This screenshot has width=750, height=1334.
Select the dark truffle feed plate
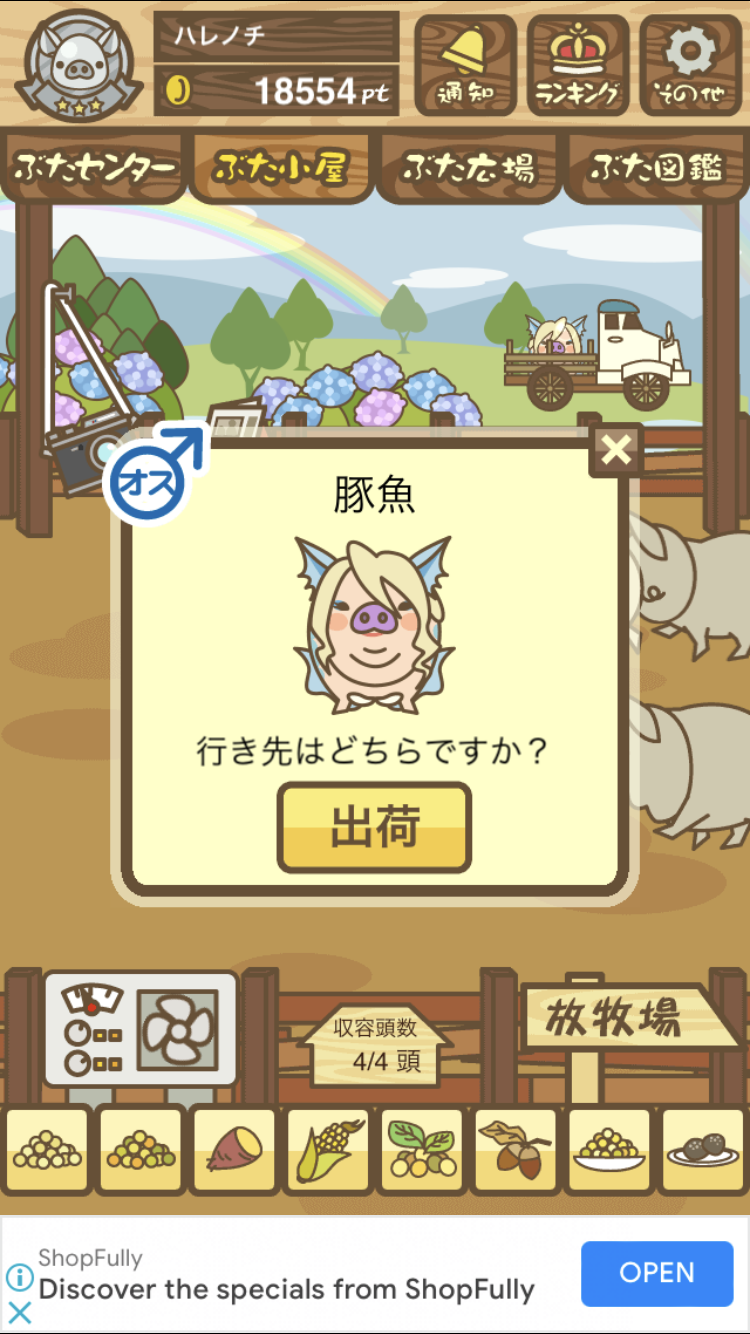[704, 1151]
